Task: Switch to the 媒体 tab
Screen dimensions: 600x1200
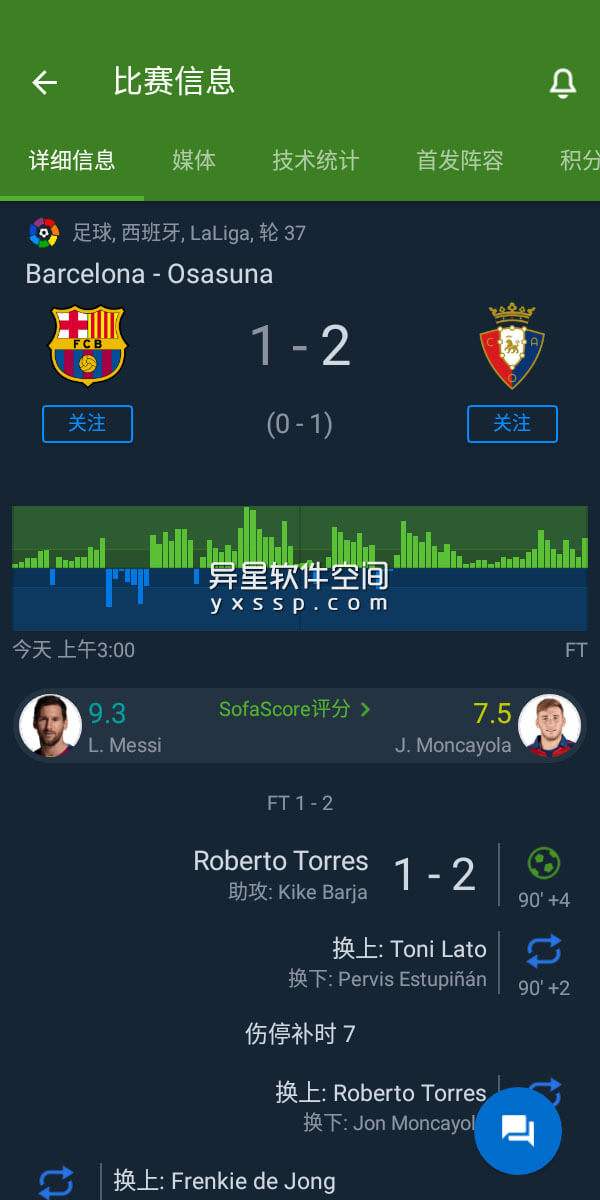Action: coord(194,160)
